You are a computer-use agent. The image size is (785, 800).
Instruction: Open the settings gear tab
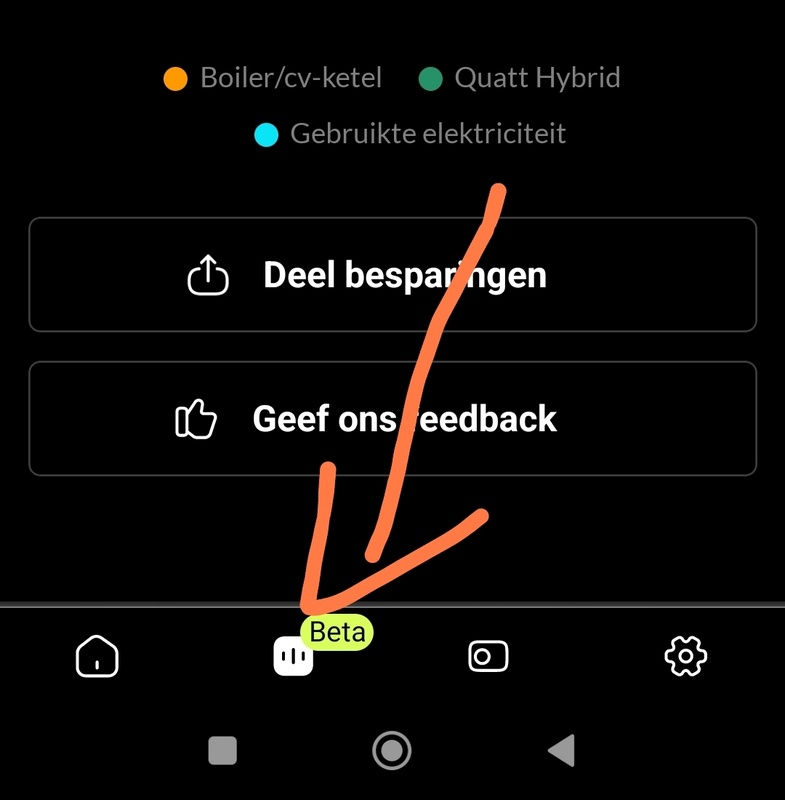point(685,657)
